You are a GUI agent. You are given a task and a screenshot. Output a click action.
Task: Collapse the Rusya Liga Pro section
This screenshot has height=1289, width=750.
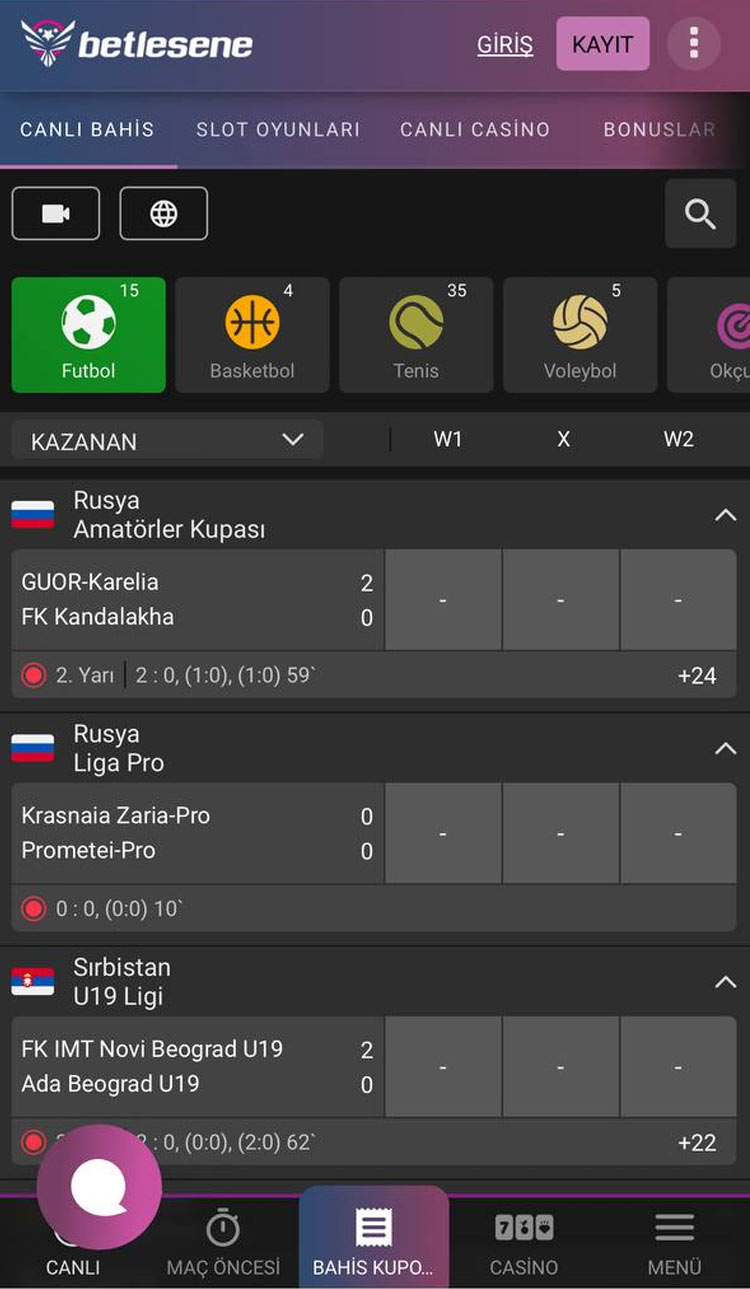coord(725,749)
